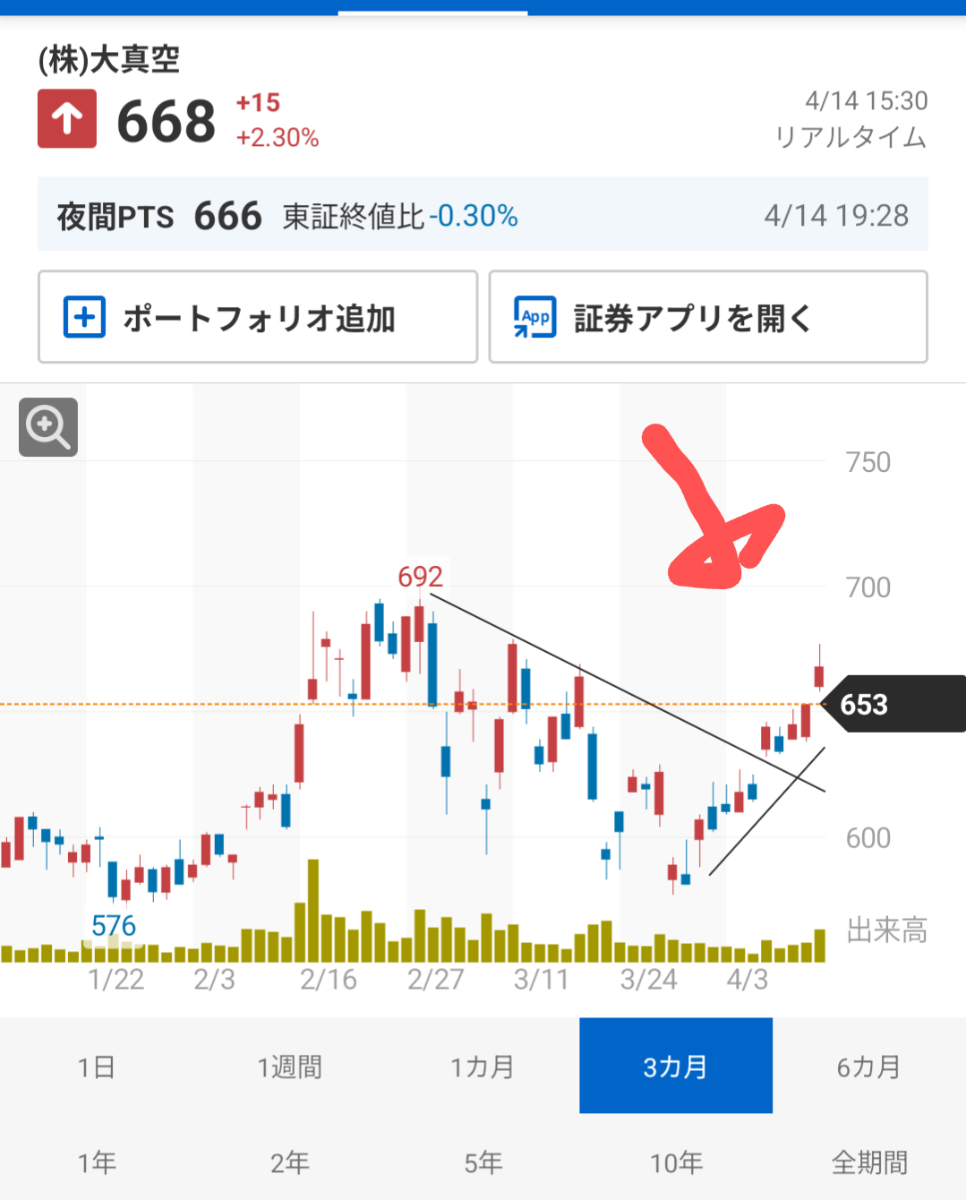Open the securities app with 証券アプリを開く
This screenshot has width=966, height=1200.
(708, 316)
